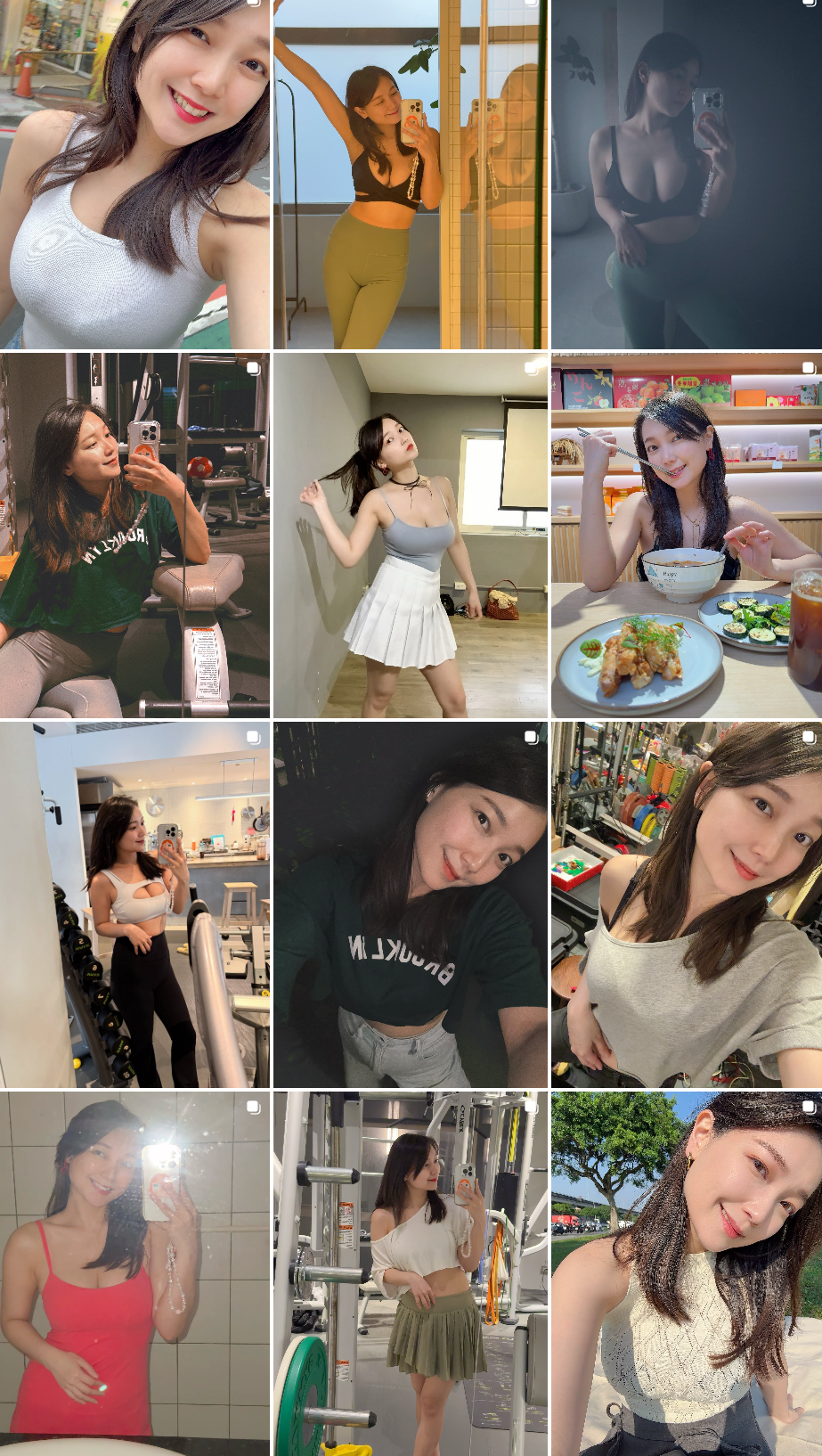View the outdoor park selfie with tree
The height and width of the screenshot is (1456, 822).
(x=686, y=1272)
